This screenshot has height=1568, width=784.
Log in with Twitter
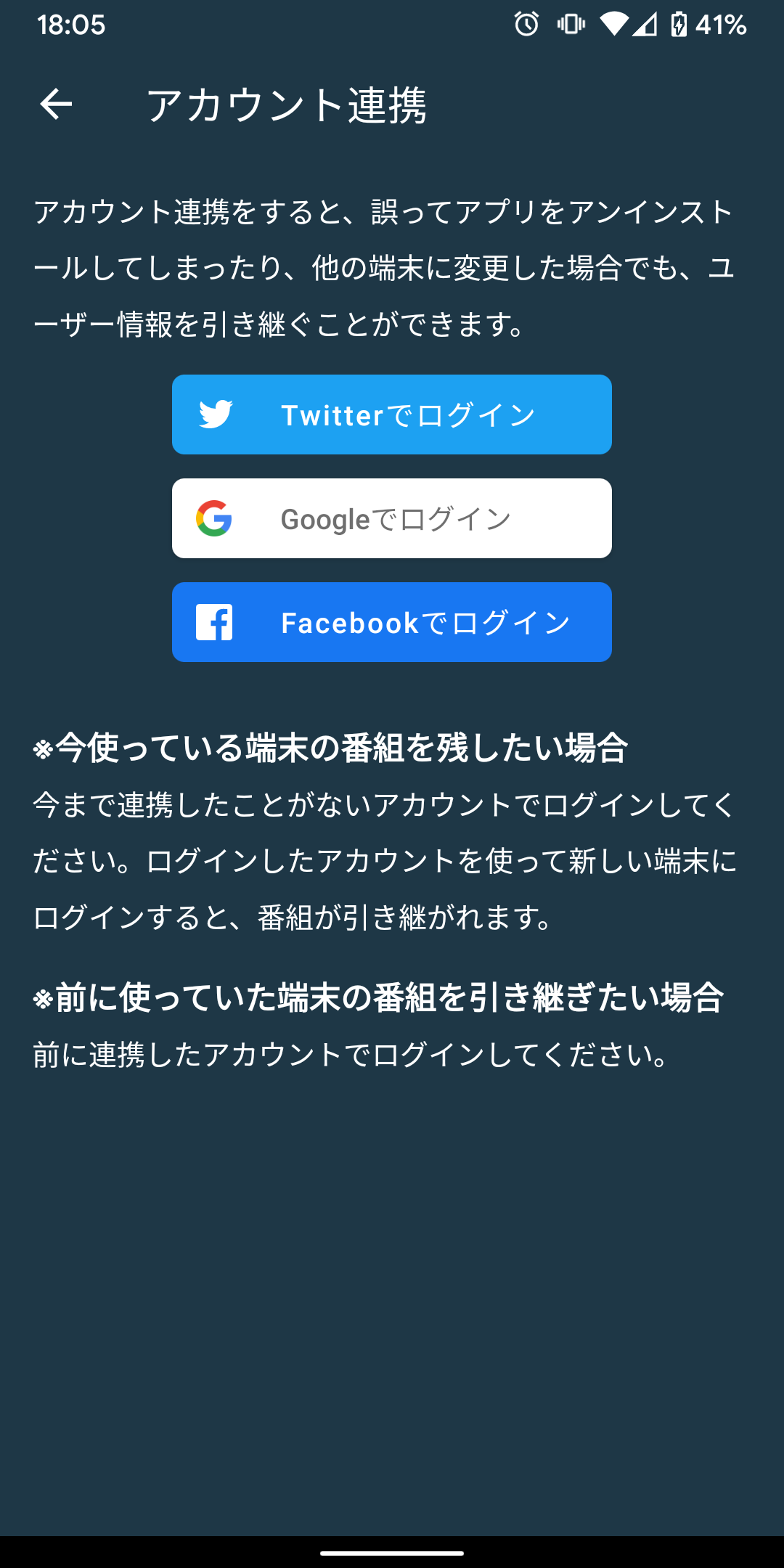click(x=392, y=415)
